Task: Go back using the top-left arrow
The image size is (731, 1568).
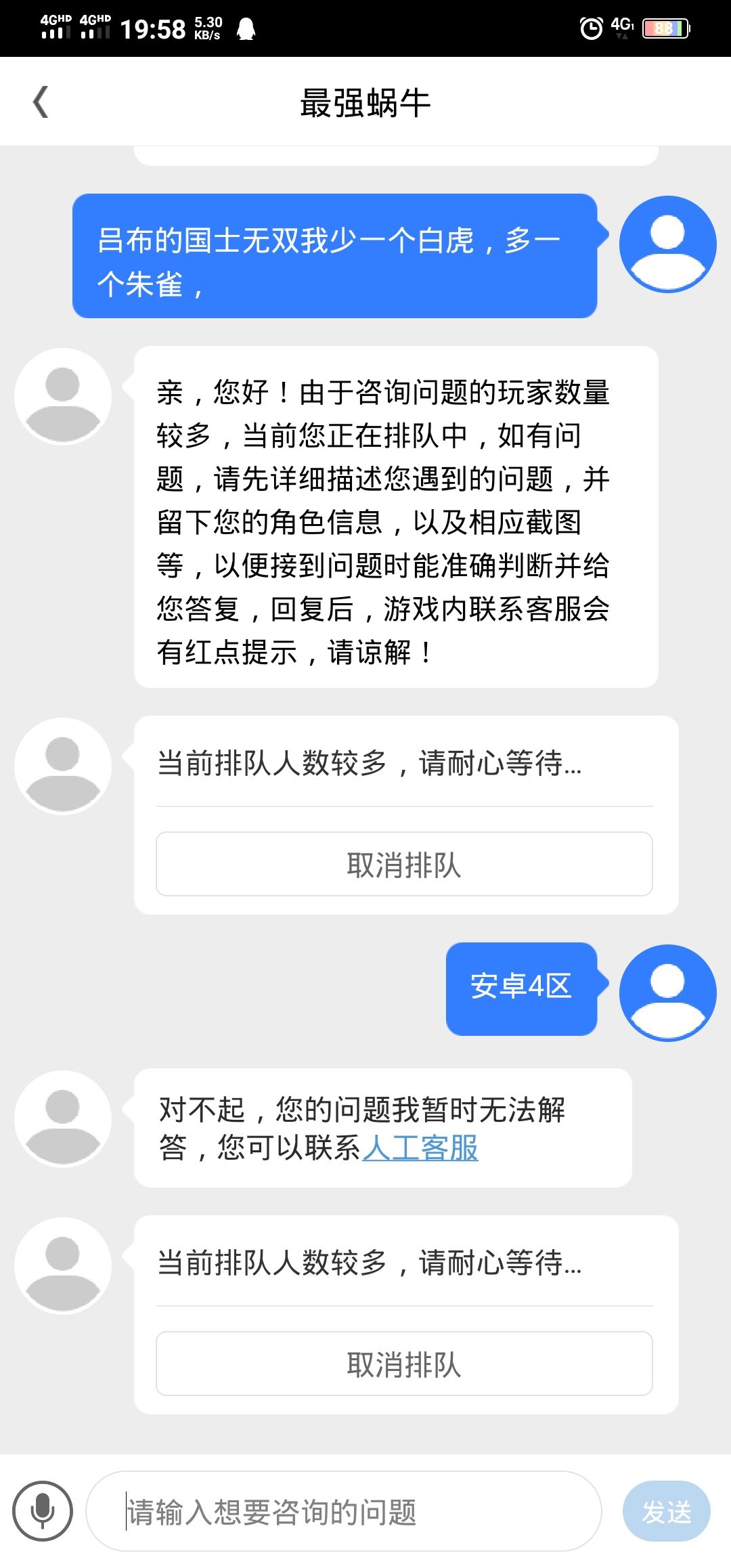Action: (41, 102)
